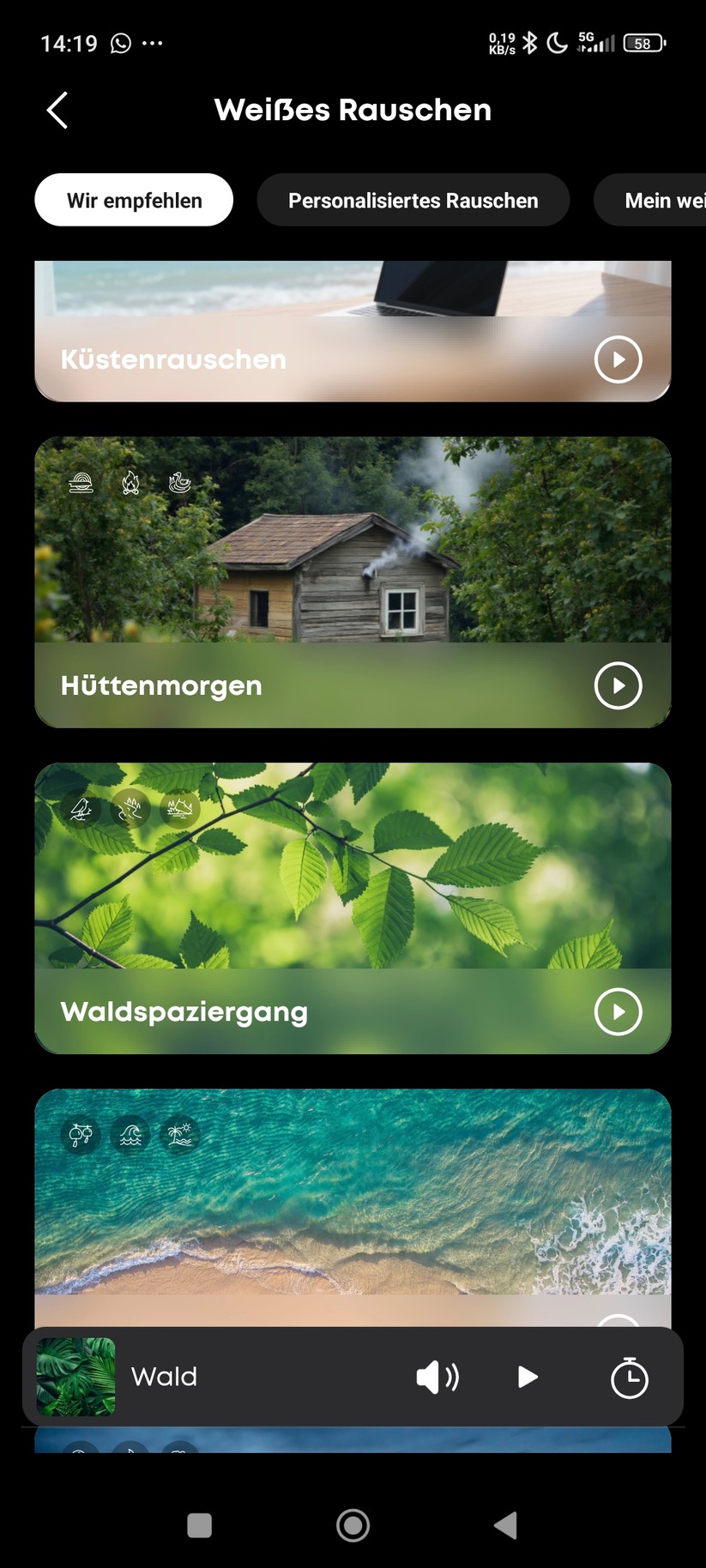Start the Waldspaziergang soundscape

click(x=619, y=1012)
